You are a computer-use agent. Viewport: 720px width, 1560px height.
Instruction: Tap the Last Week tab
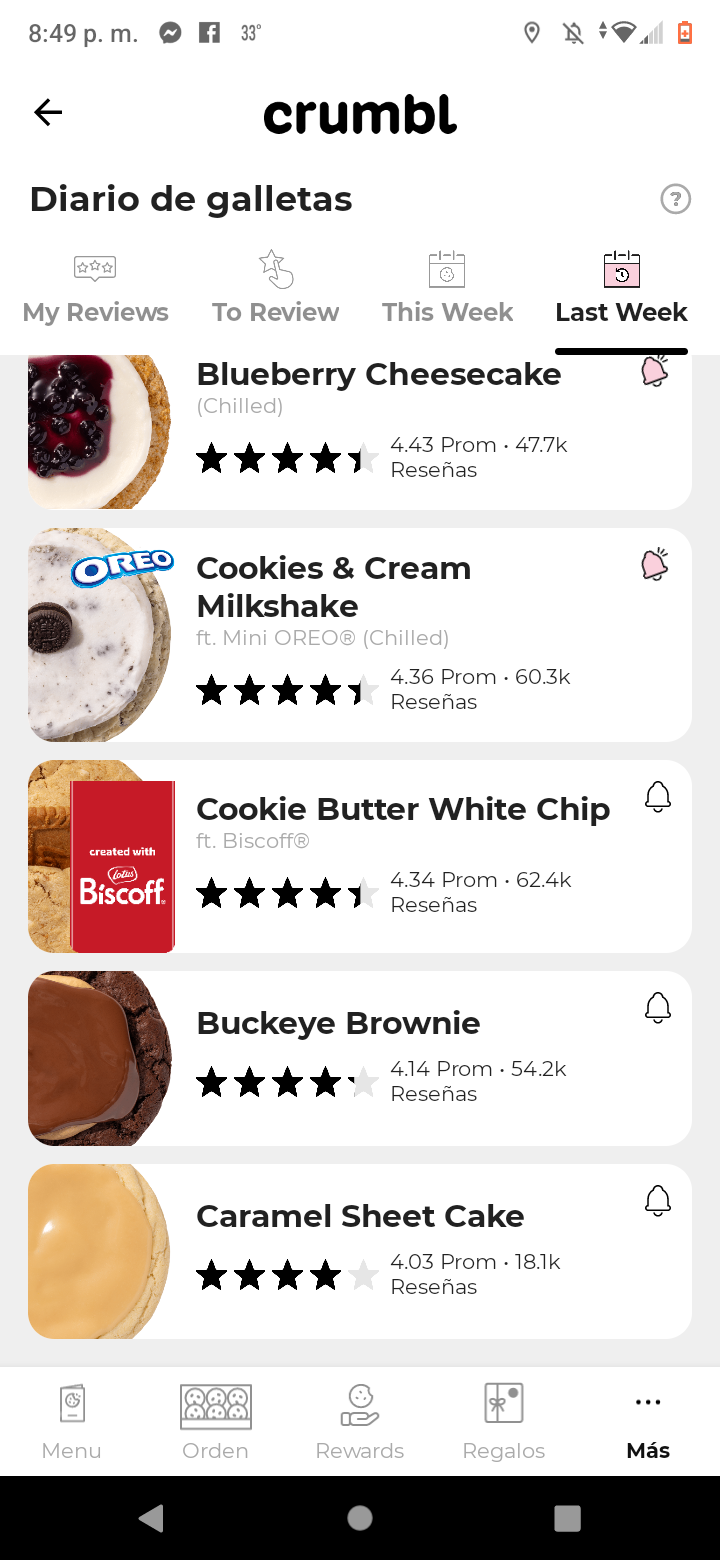pyautogui.click(x=621, y=290)
